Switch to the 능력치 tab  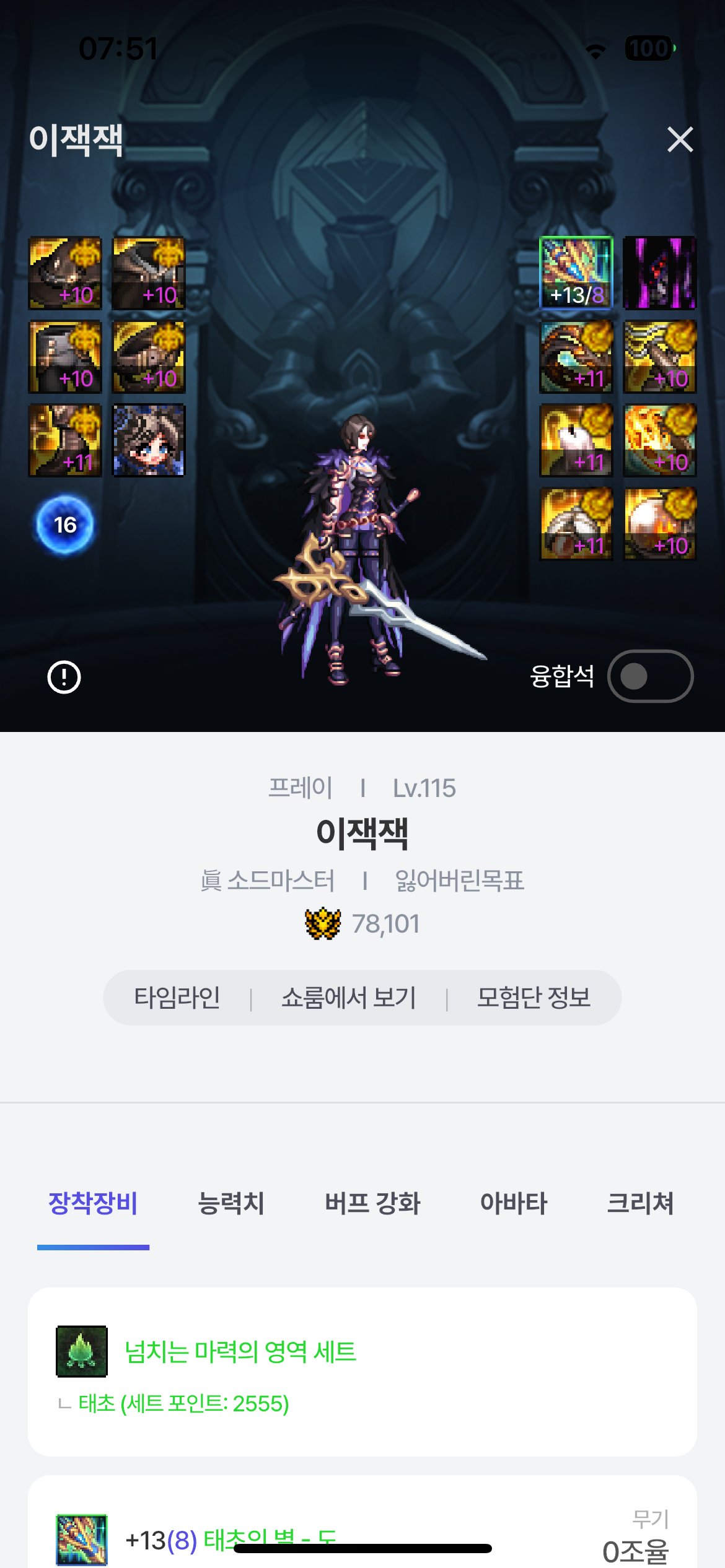(231, 1203)
